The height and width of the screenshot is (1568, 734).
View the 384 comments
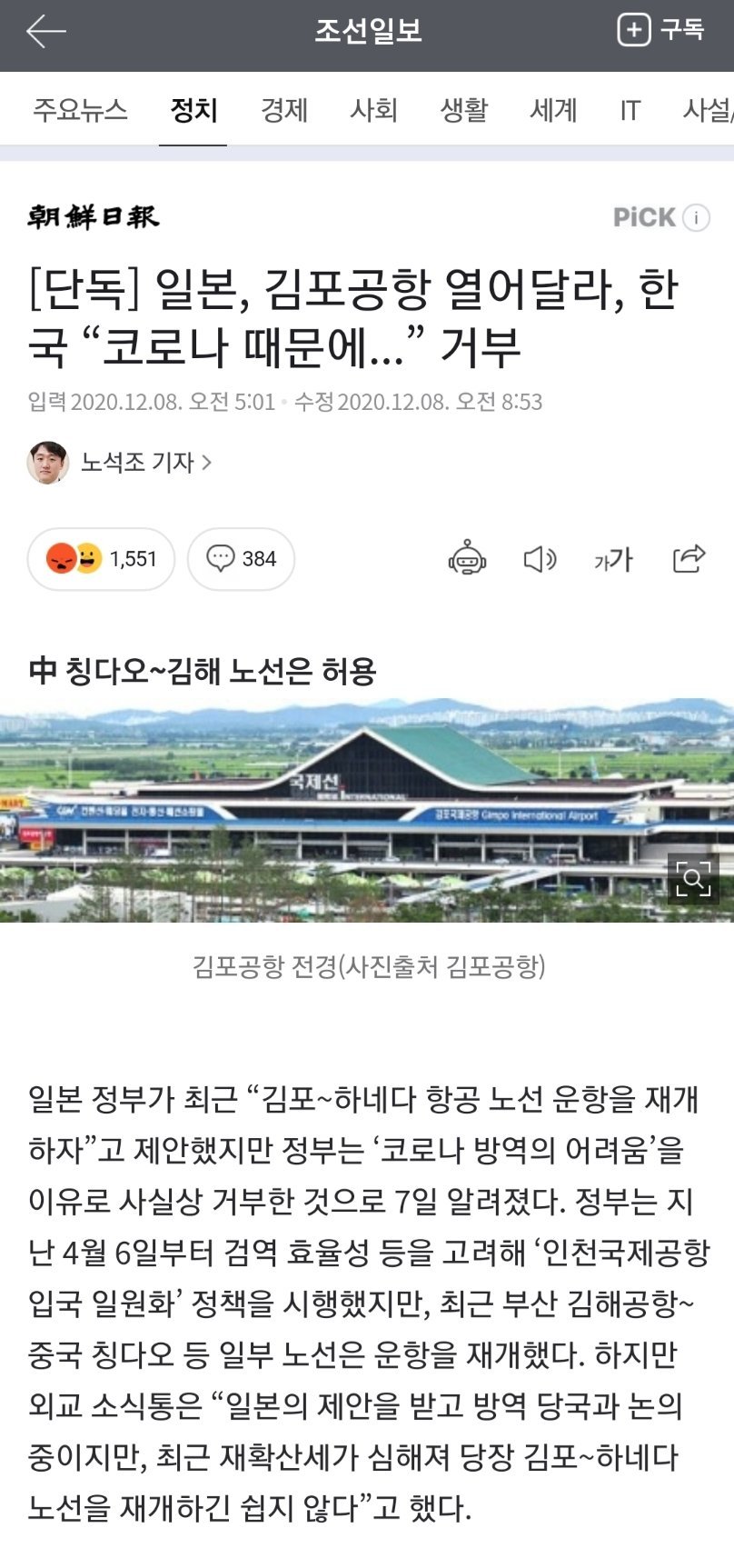[241, 559]
